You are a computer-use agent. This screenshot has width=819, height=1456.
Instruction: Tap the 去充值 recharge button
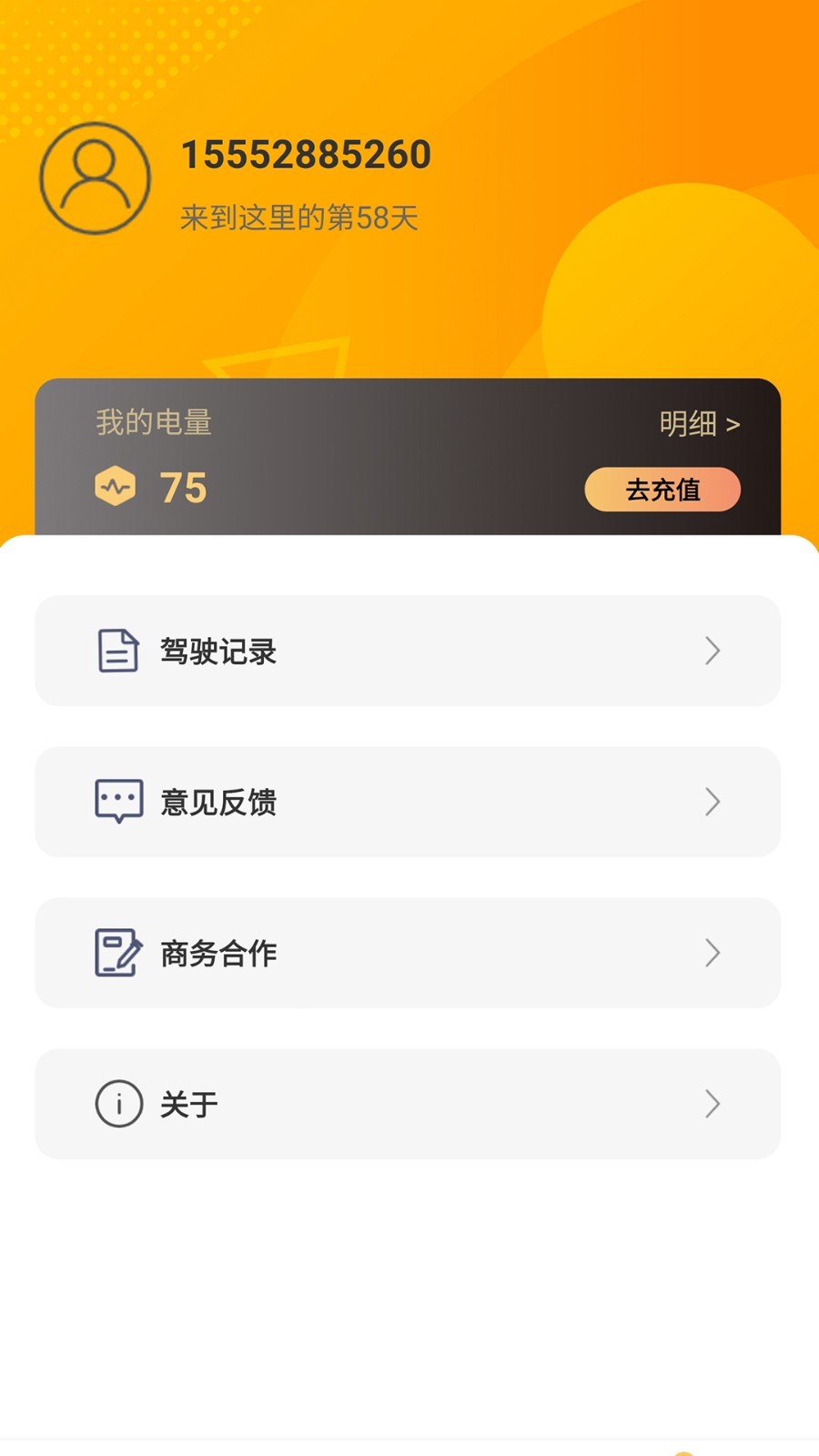tap(662, 490)
